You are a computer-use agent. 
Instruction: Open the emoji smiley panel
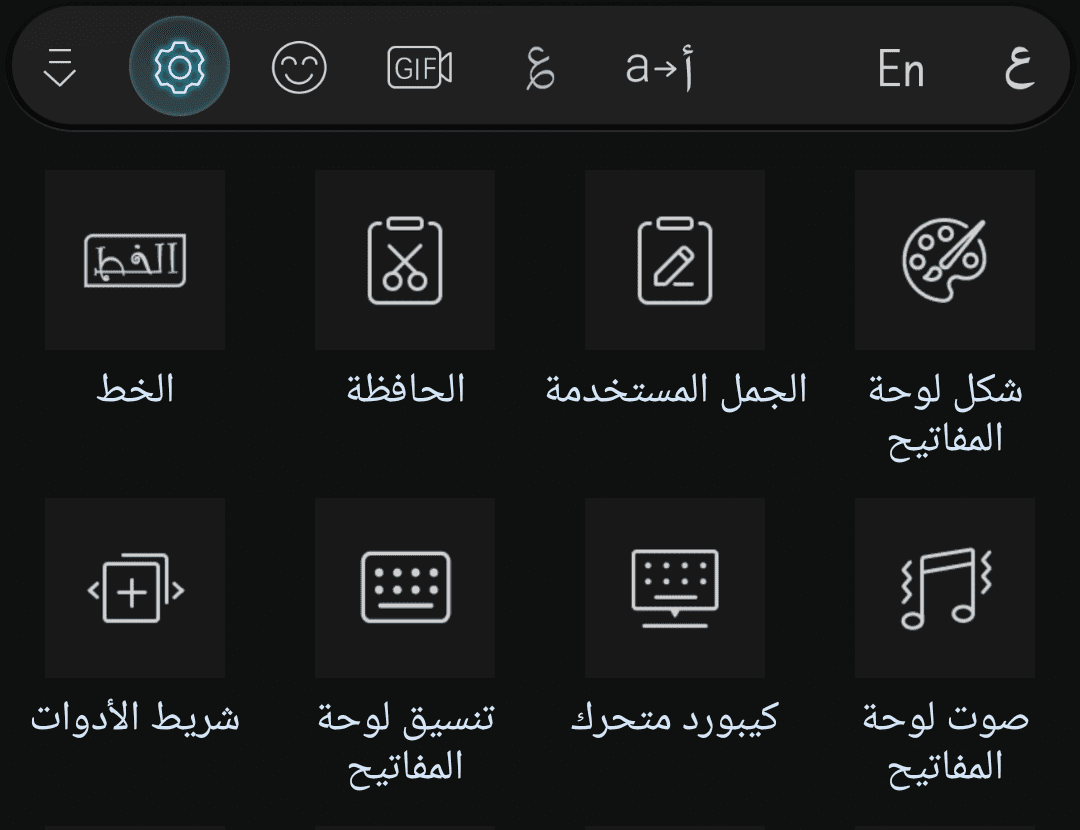[299, 69]
